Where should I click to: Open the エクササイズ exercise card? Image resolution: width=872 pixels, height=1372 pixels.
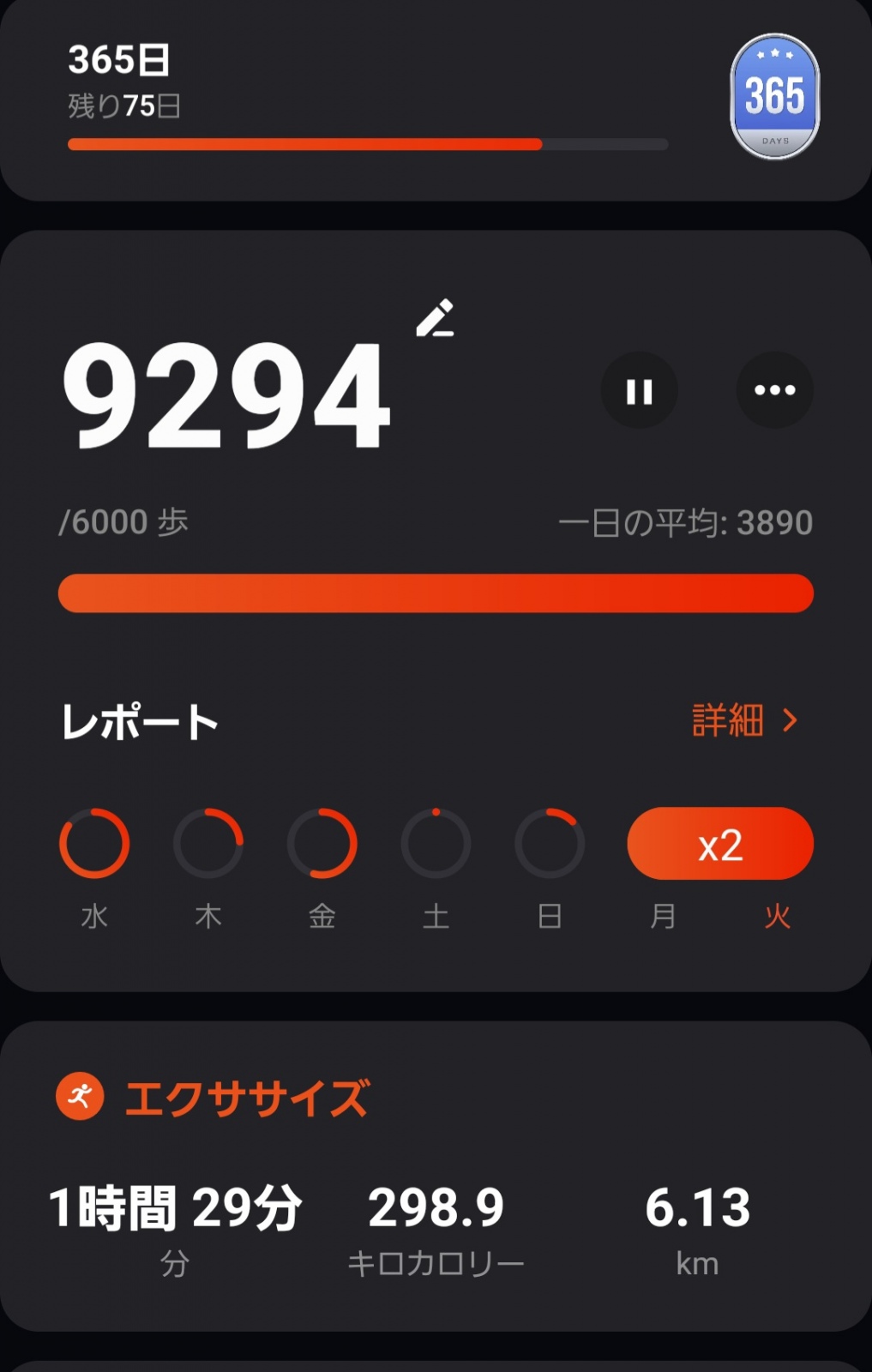click(436, 1175)
